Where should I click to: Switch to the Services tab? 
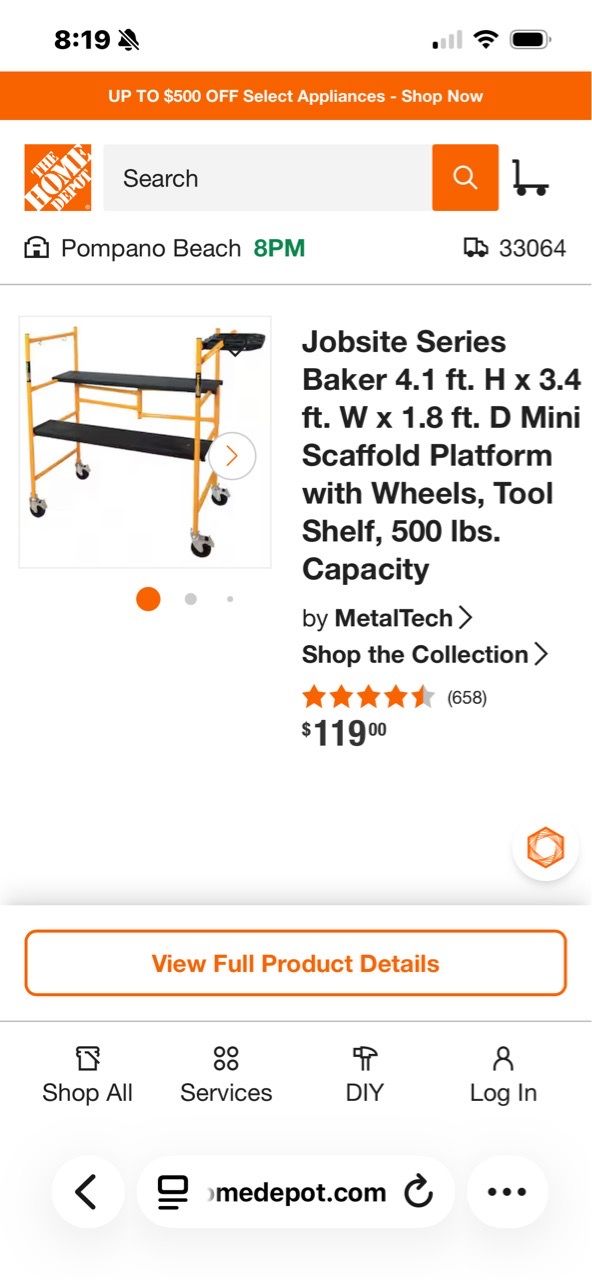[x=226, y=1075]
